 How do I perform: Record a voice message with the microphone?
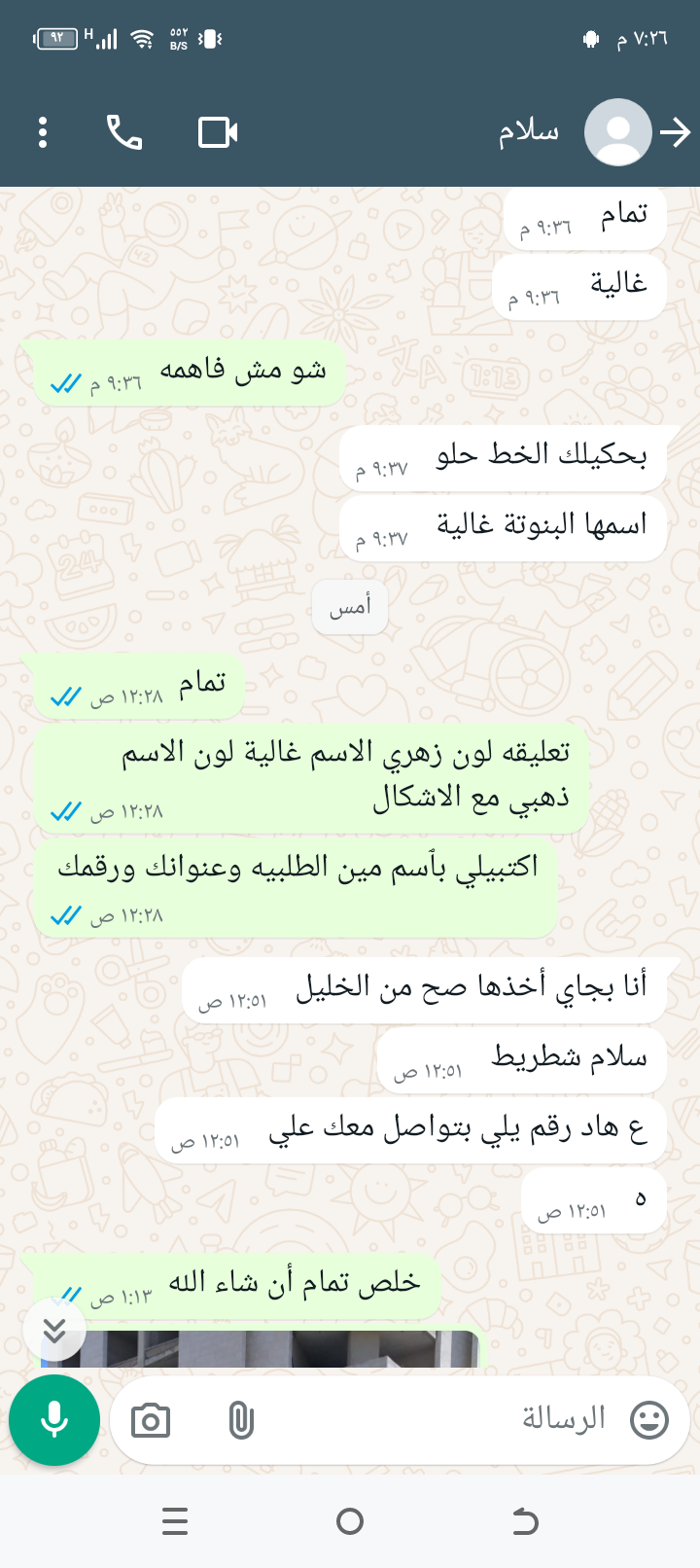54,1420
